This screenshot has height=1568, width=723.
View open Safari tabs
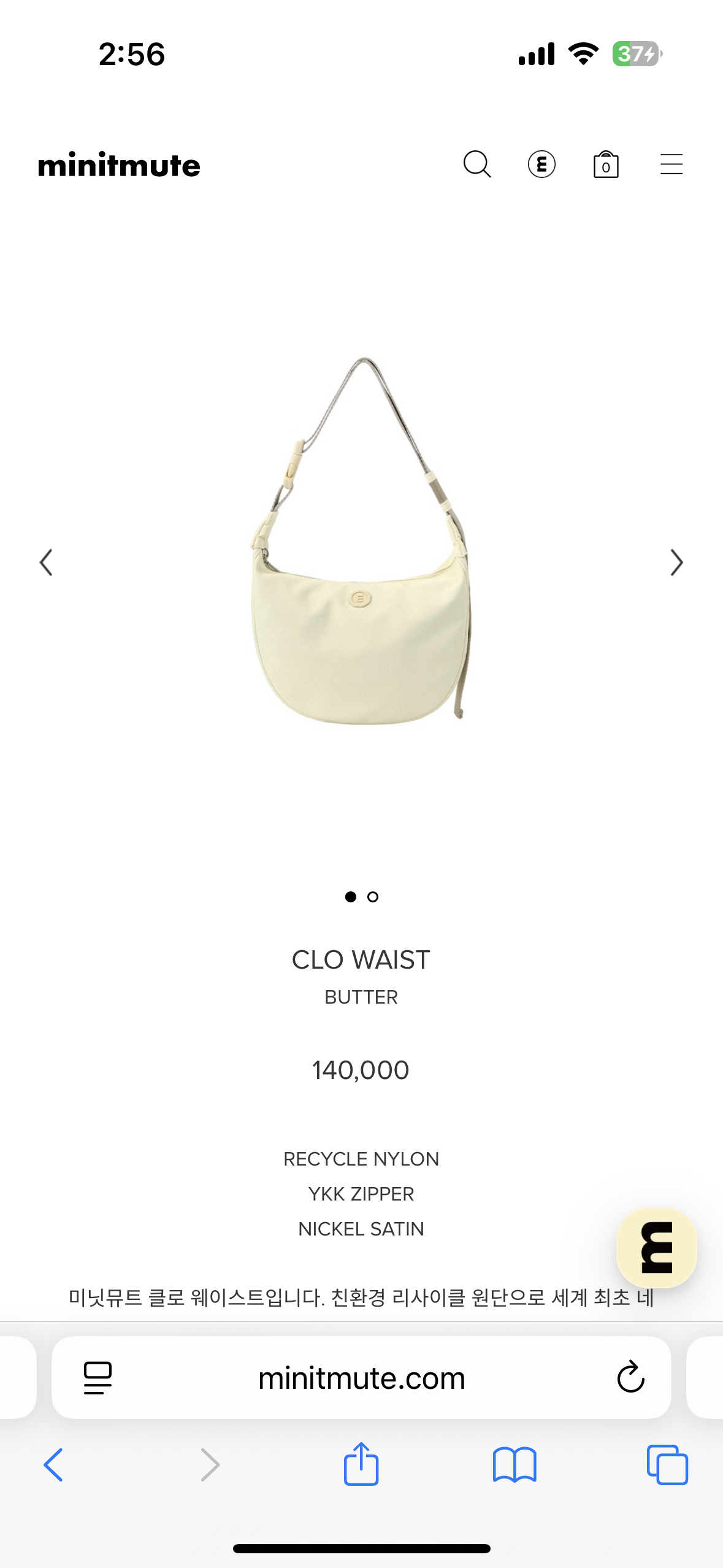pyautogui.click(x=667, y=1465)
